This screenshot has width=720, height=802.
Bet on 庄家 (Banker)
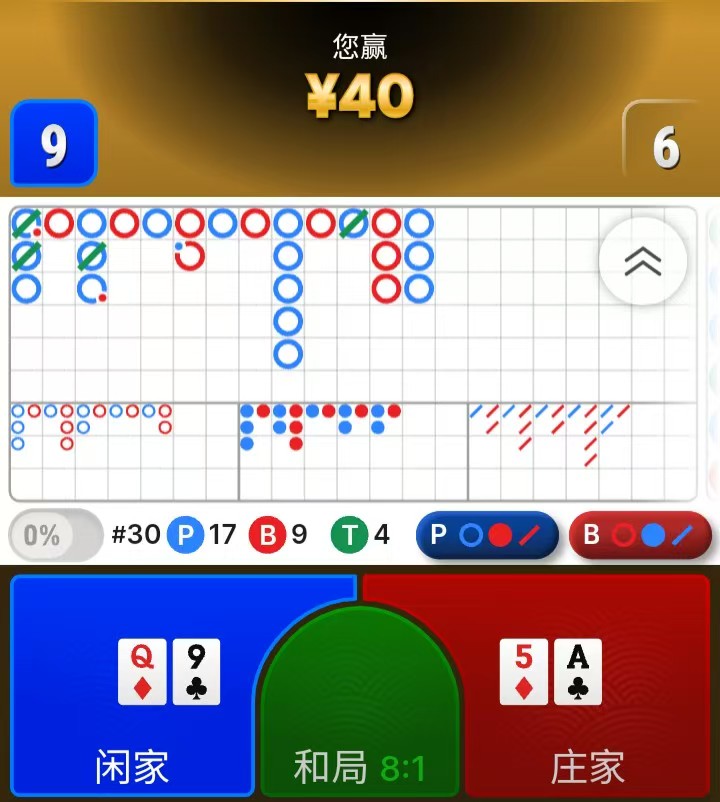(x=590, y=690)
